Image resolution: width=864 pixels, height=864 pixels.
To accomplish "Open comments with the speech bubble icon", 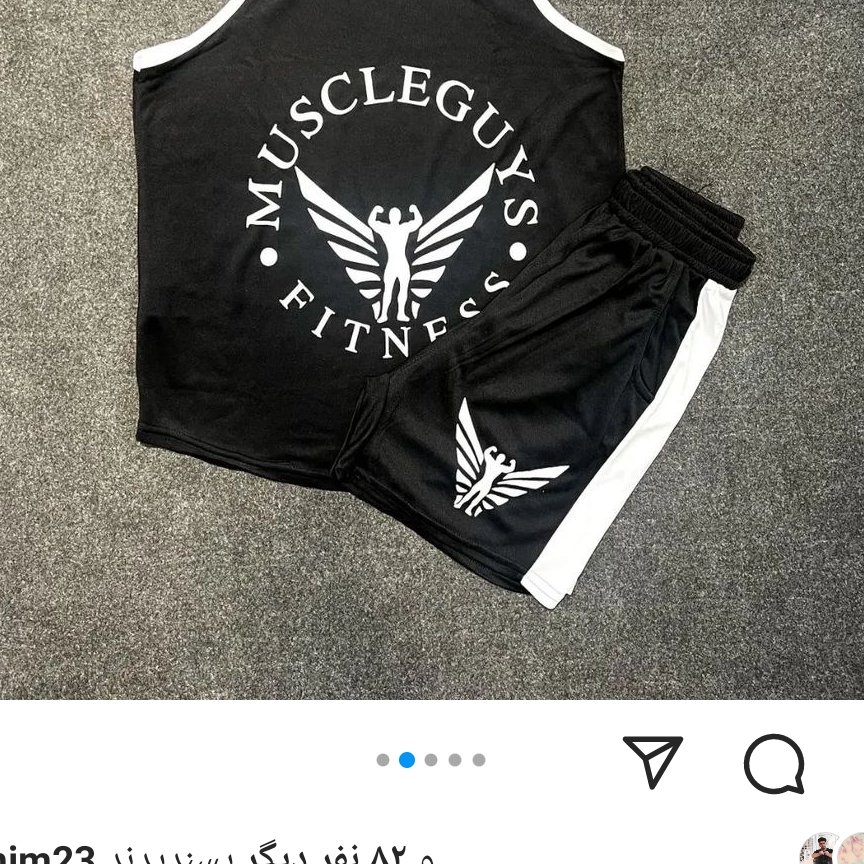I will coord(774,764).
